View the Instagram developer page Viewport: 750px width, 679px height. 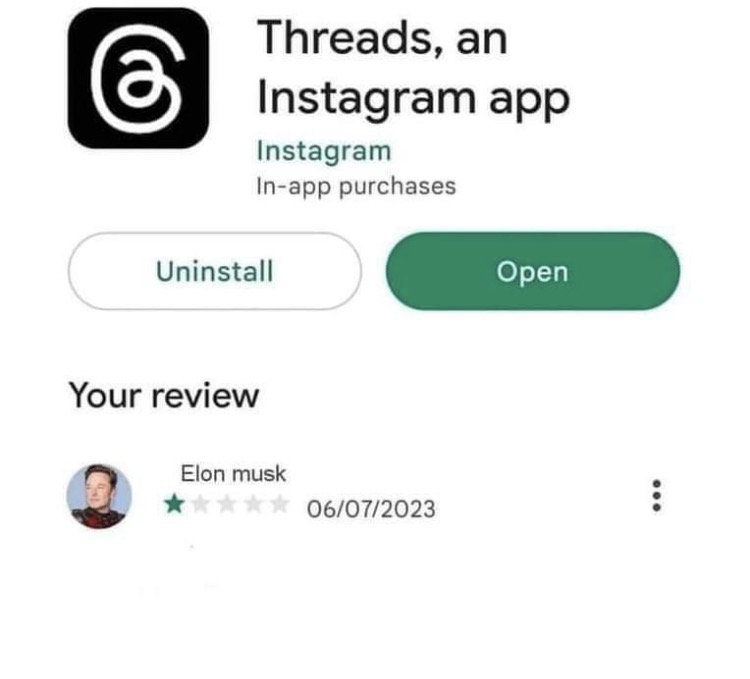tap(324, 151)
